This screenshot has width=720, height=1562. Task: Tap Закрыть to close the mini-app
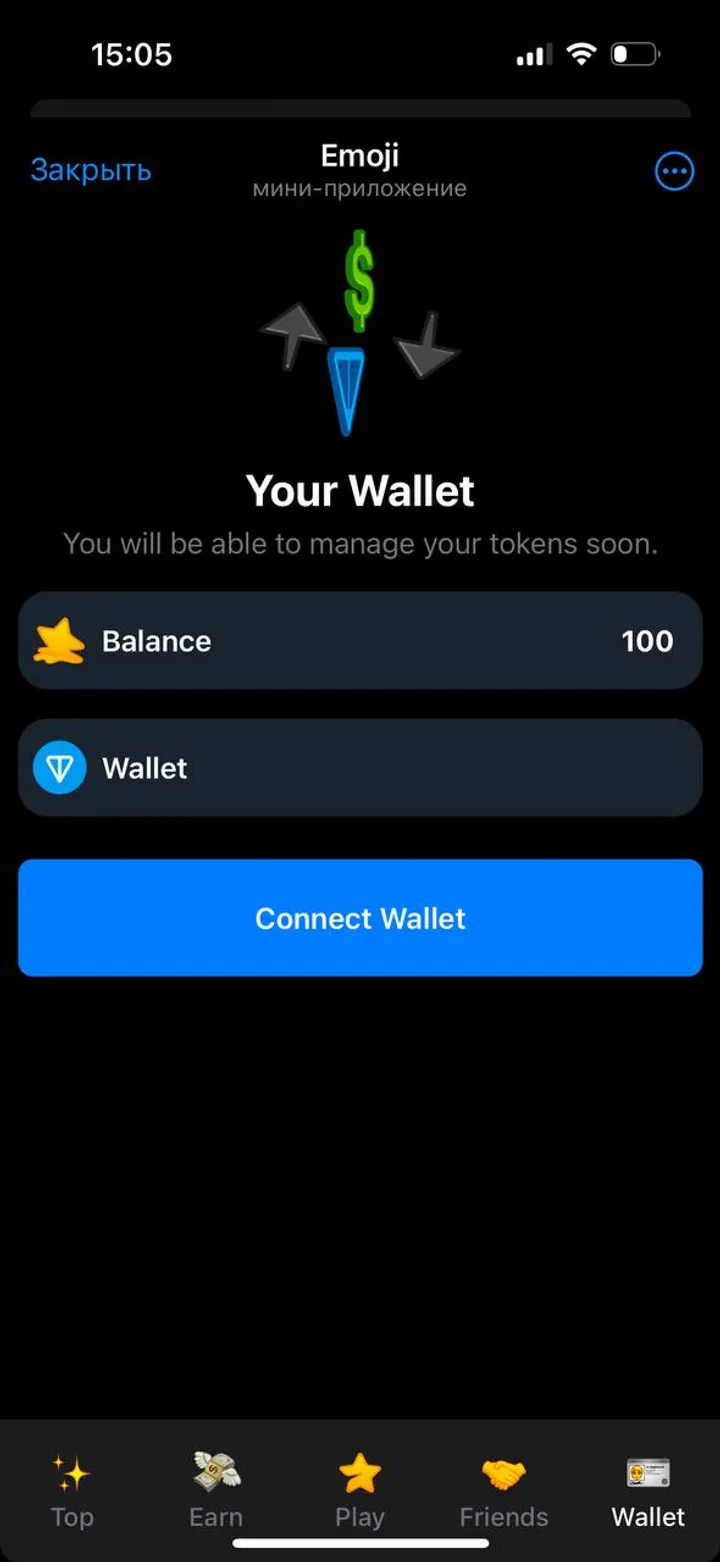pyautogui.click(x=91, y=170)
